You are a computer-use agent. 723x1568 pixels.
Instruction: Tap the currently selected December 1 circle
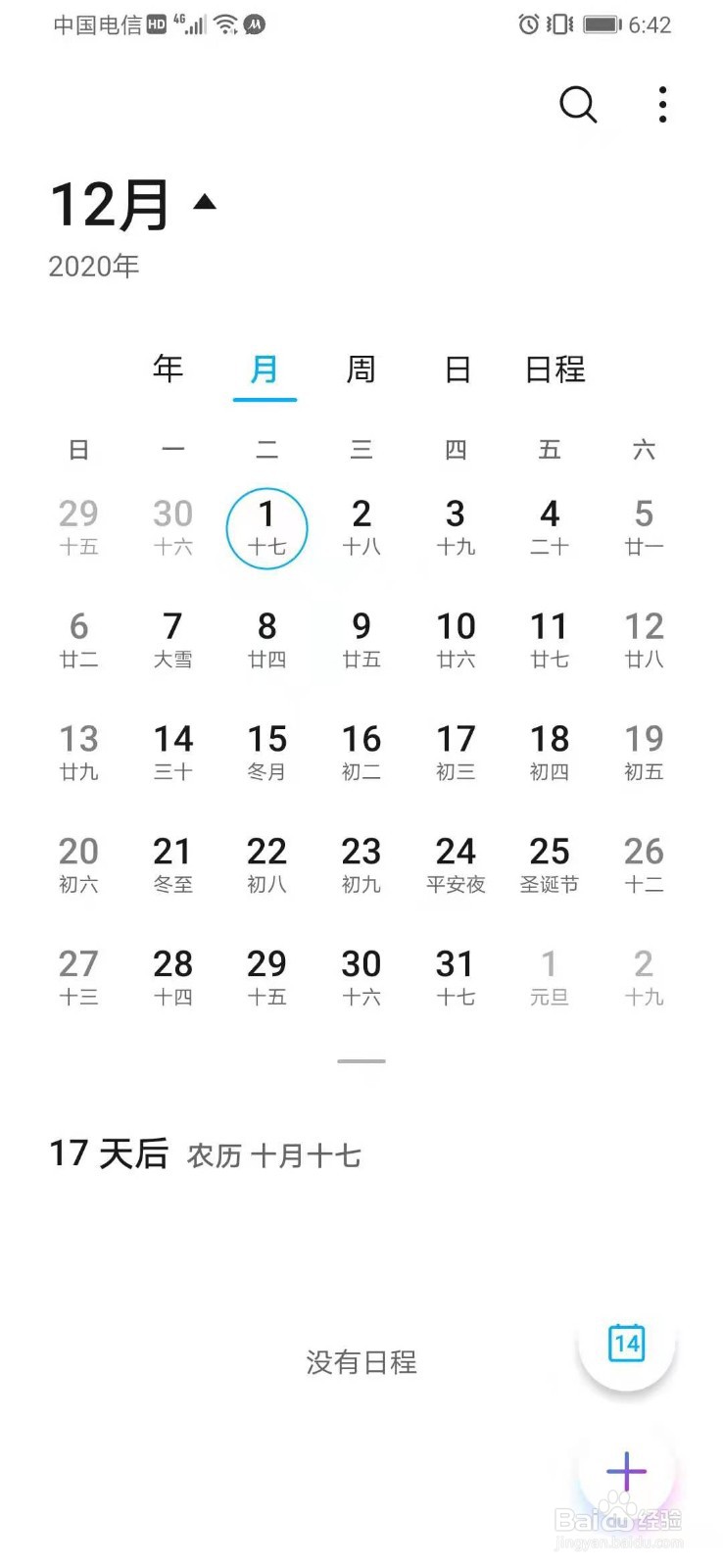265,527
